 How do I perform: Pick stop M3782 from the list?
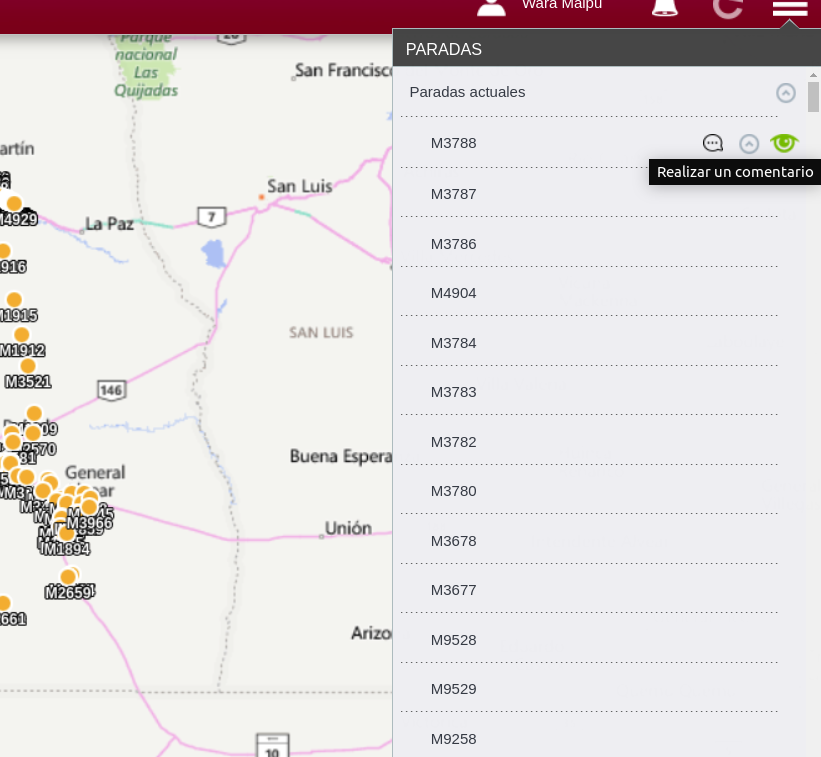(454, 442)
